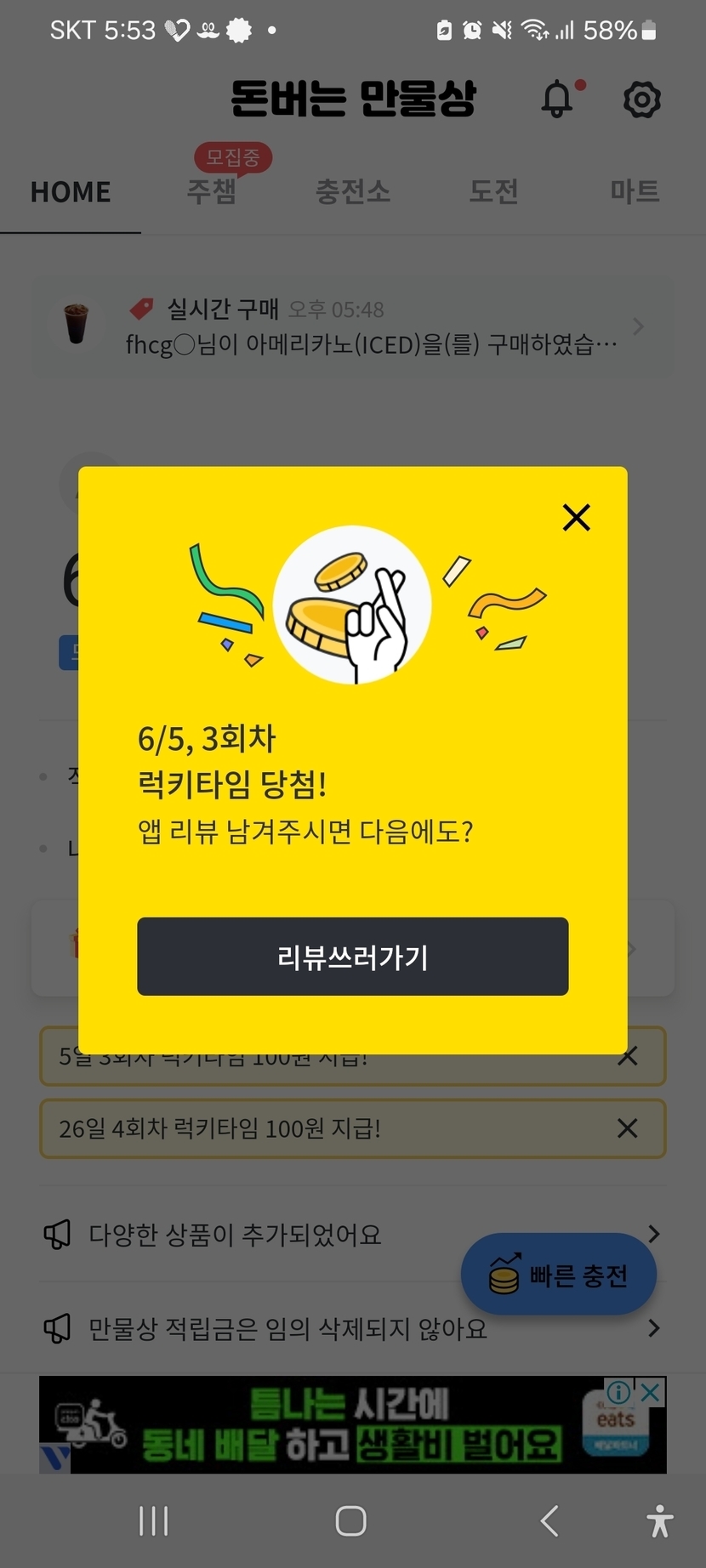Screen dimensions: 706x1568
Task: Tap the 리뷰쓰러가기 button
Action: [x=353, y=956]
